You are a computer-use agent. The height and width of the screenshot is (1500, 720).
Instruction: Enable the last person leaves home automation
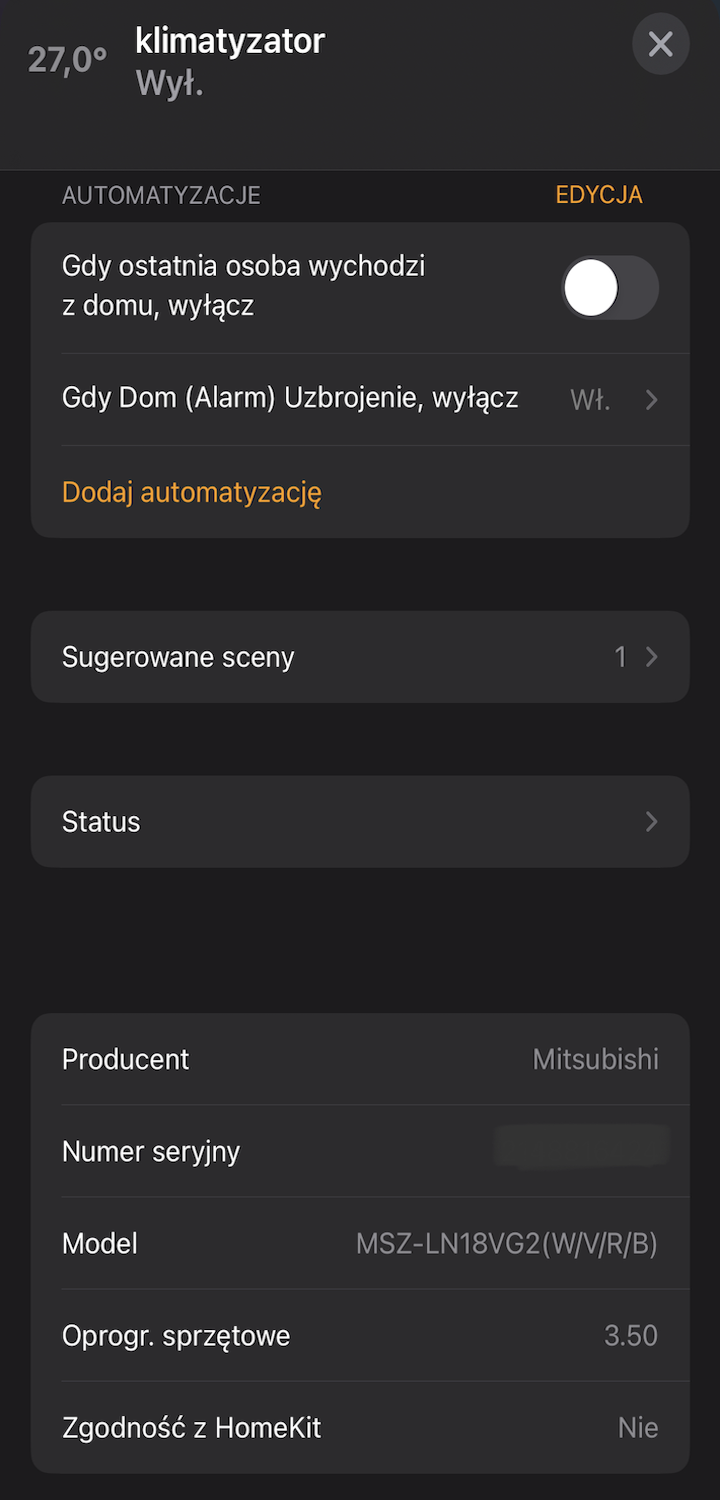[x=609, y=288]
